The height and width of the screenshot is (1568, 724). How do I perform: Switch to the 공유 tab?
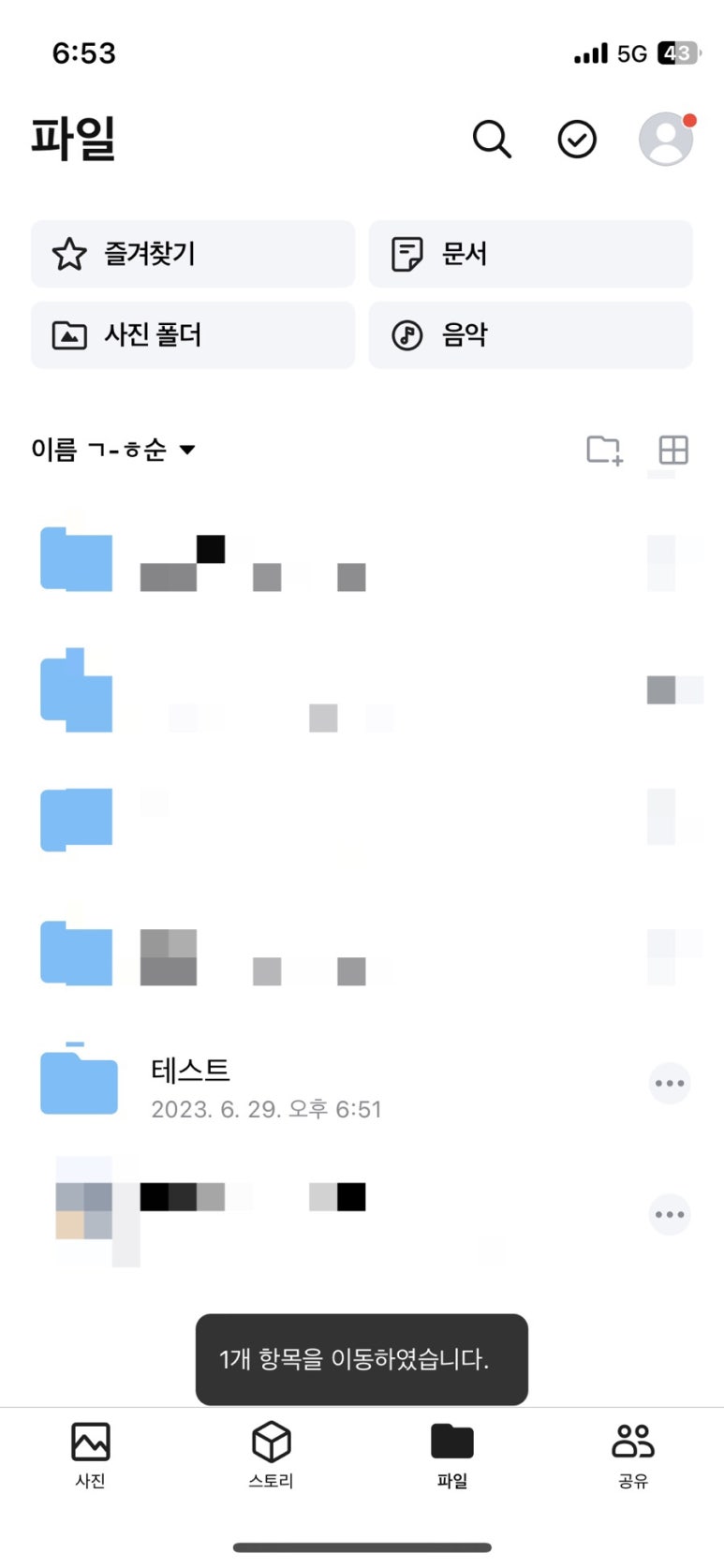click(x=633, y=1455)
